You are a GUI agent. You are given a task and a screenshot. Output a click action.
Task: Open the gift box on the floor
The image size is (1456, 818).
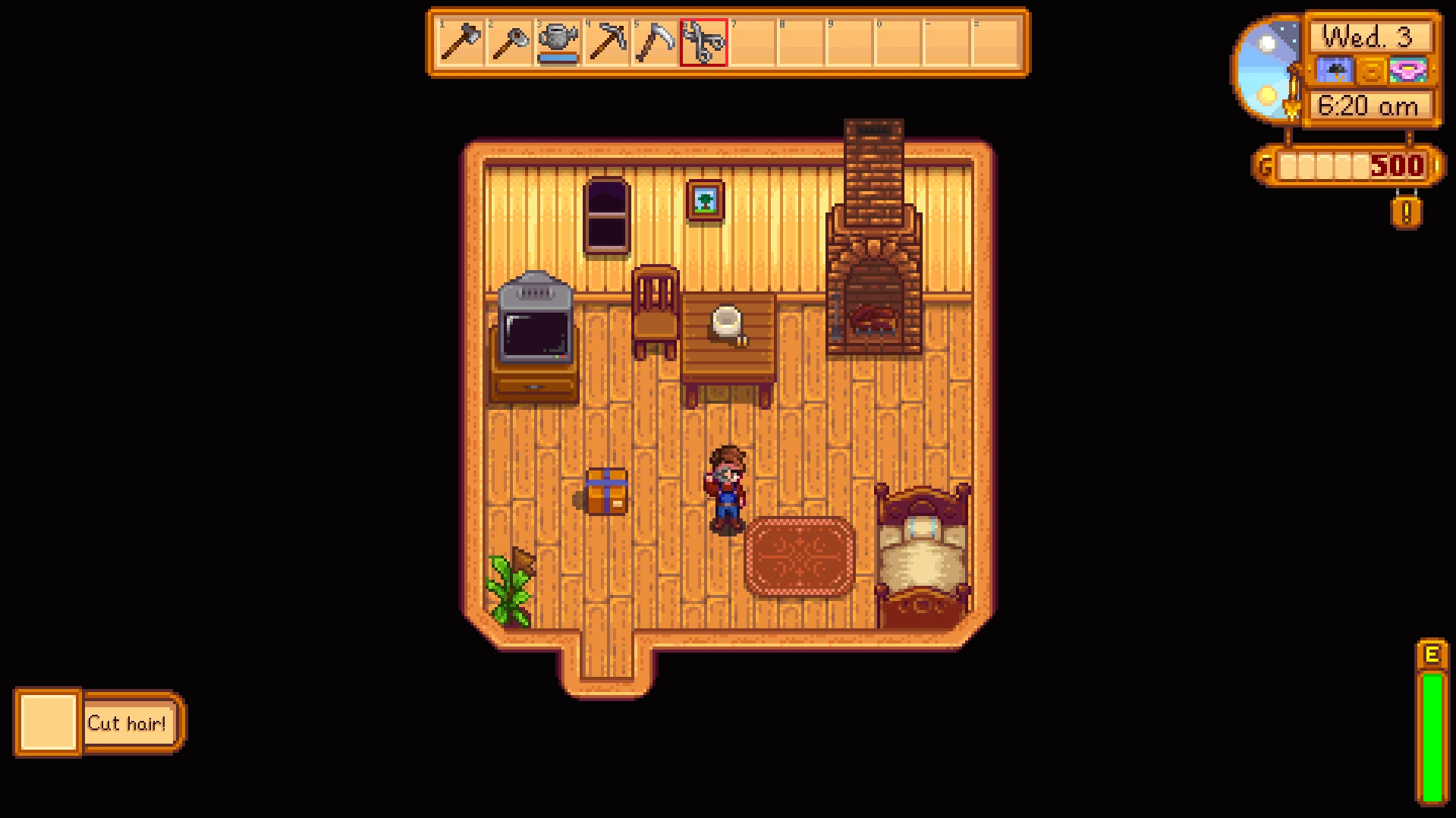[606, 490]
